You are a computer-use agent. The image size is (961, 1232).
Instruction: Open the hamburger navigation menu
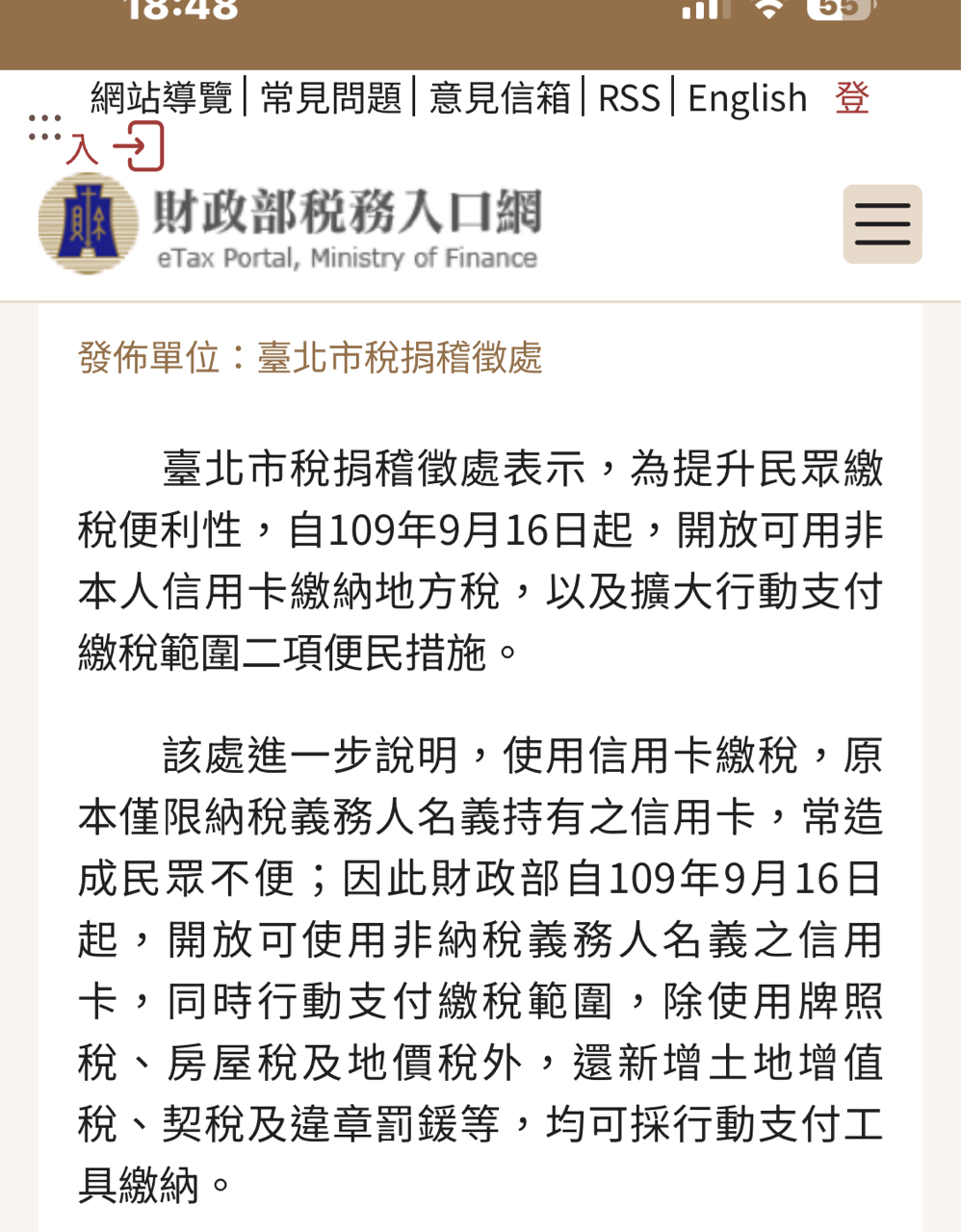pos(882,224)
